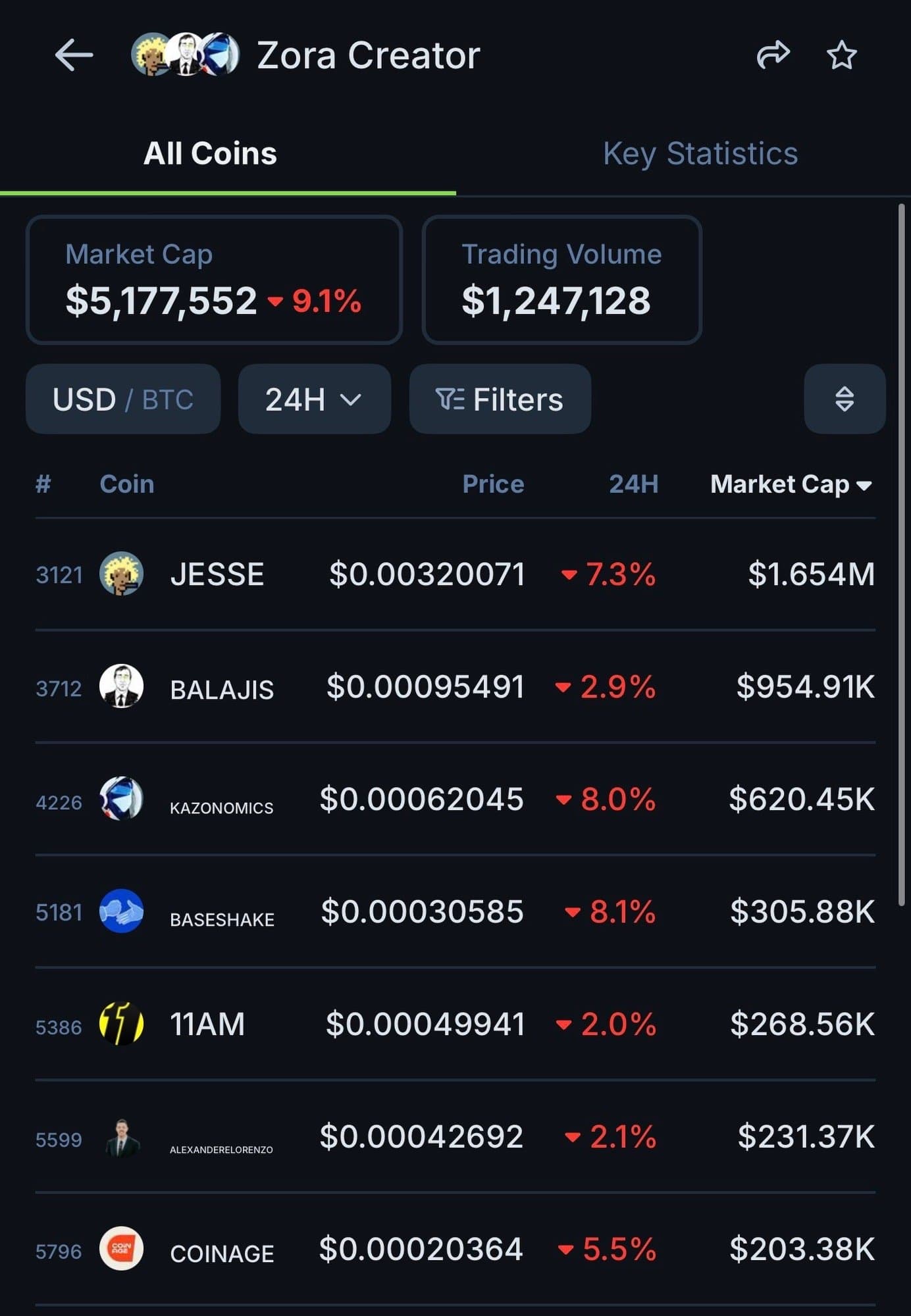Viewport: 911px width, 1316px height.
Task: Sort coins by Market Cap column
Action: 790,485
